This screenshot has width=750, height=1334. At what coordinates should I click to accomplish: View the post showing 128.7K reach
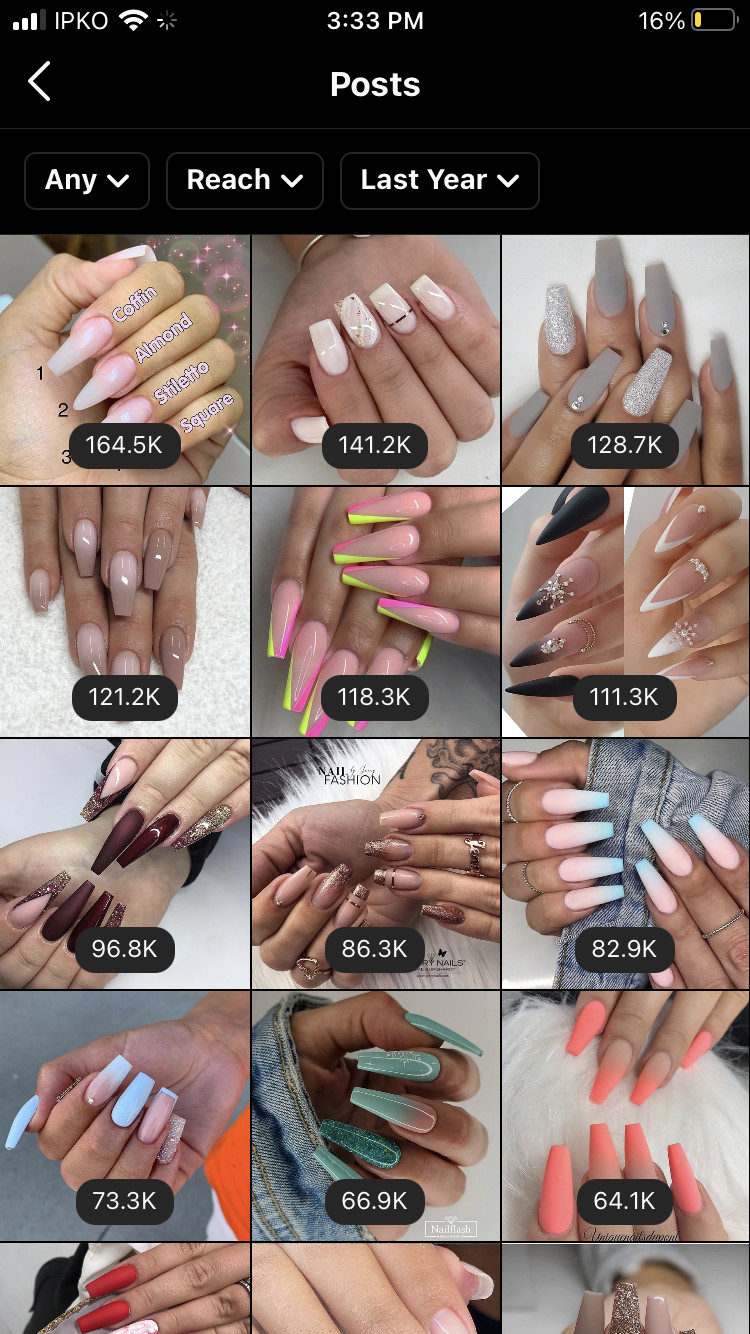tap(626, 360)
